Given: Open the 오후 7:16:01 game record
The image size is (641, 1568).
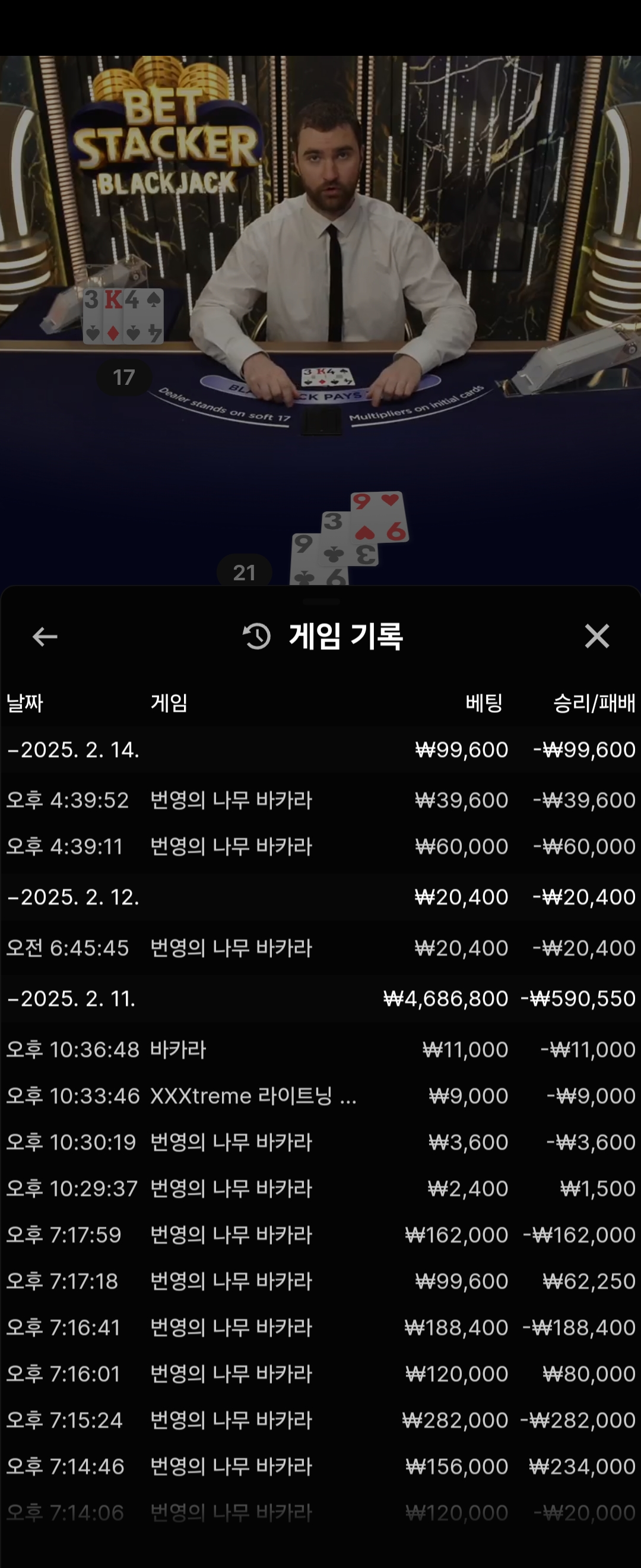Looking at the screenshot, I should [320, 1373].
